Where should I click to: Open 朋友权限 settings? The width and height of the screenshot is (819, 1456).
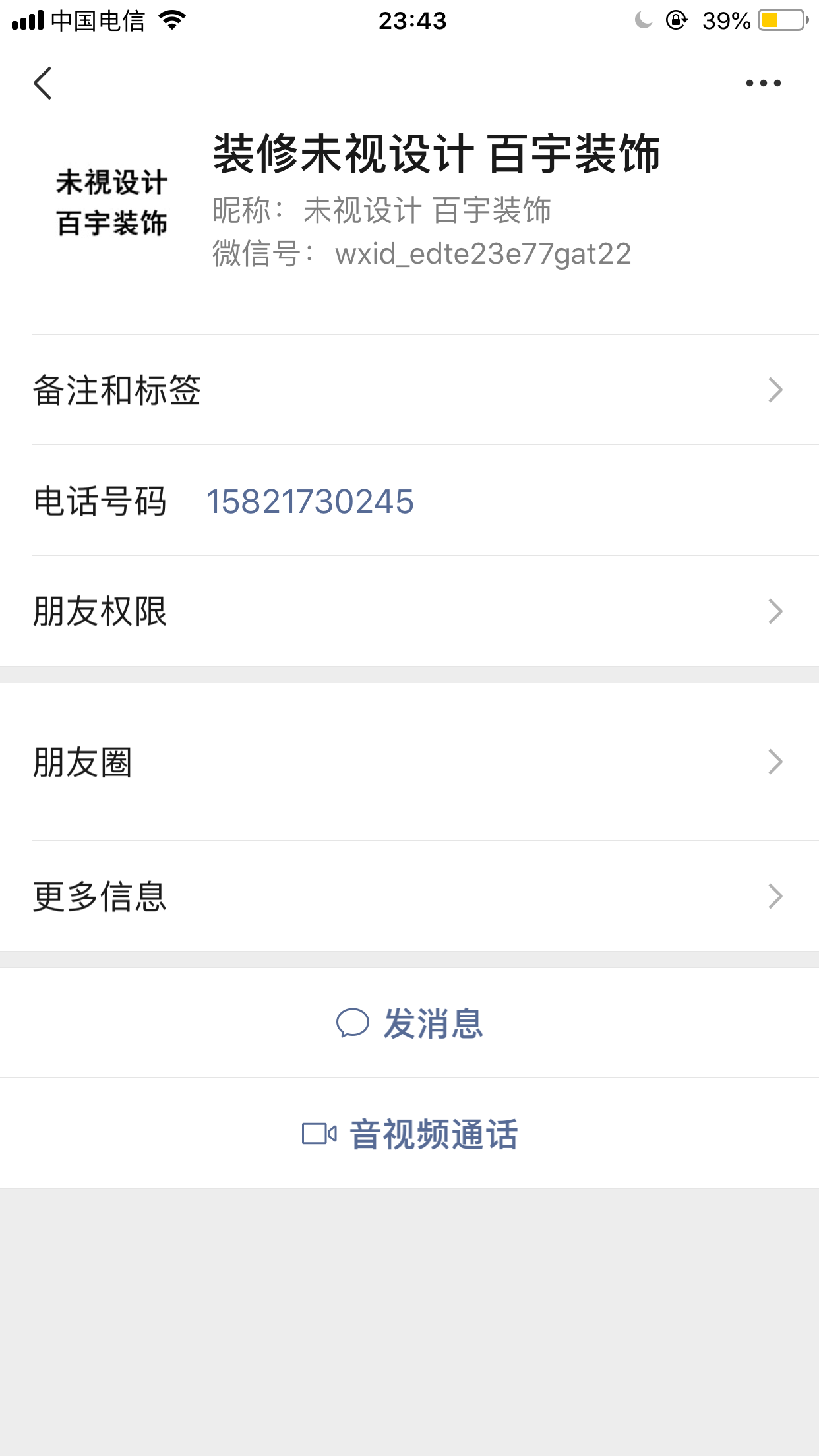click(x=409, y=611)
